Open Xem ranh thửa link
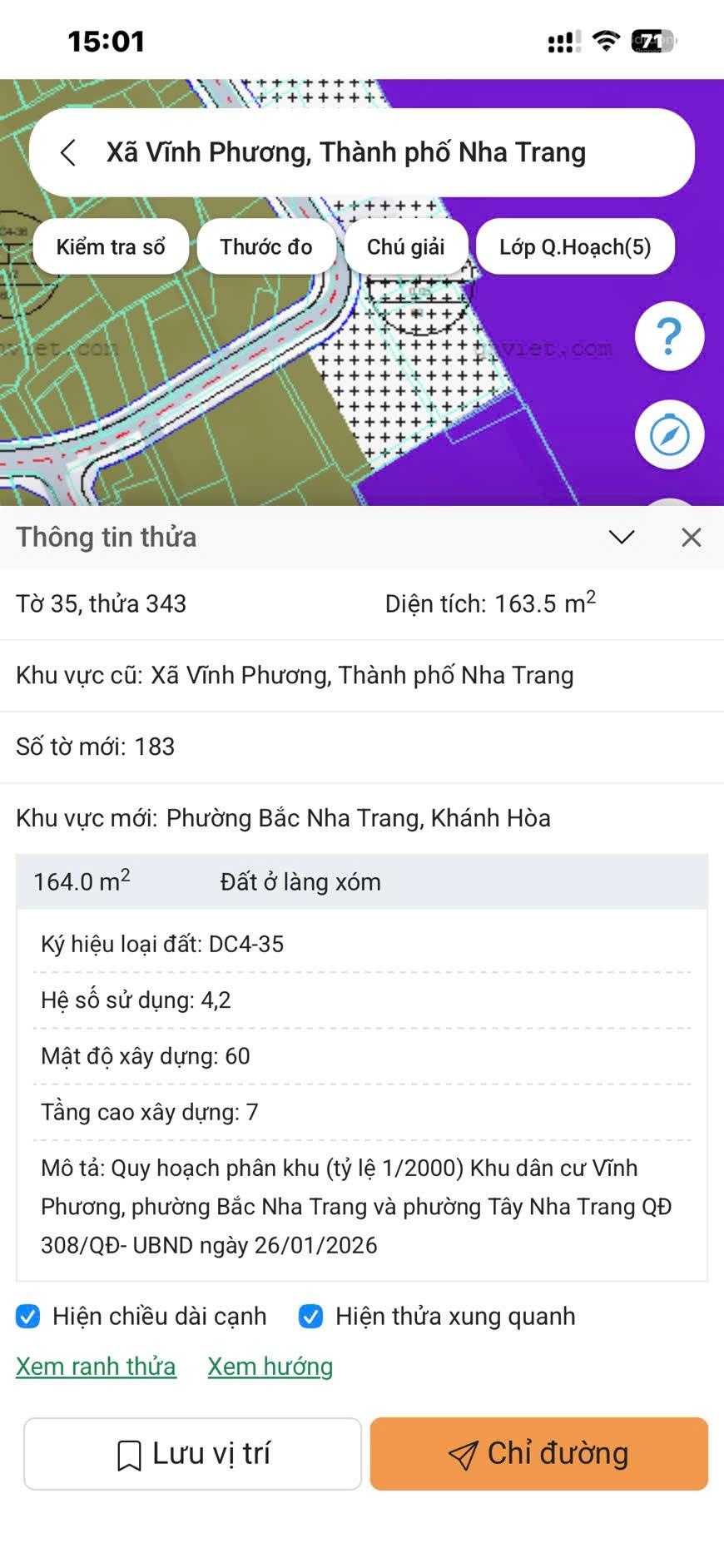 pos(96,1366)
